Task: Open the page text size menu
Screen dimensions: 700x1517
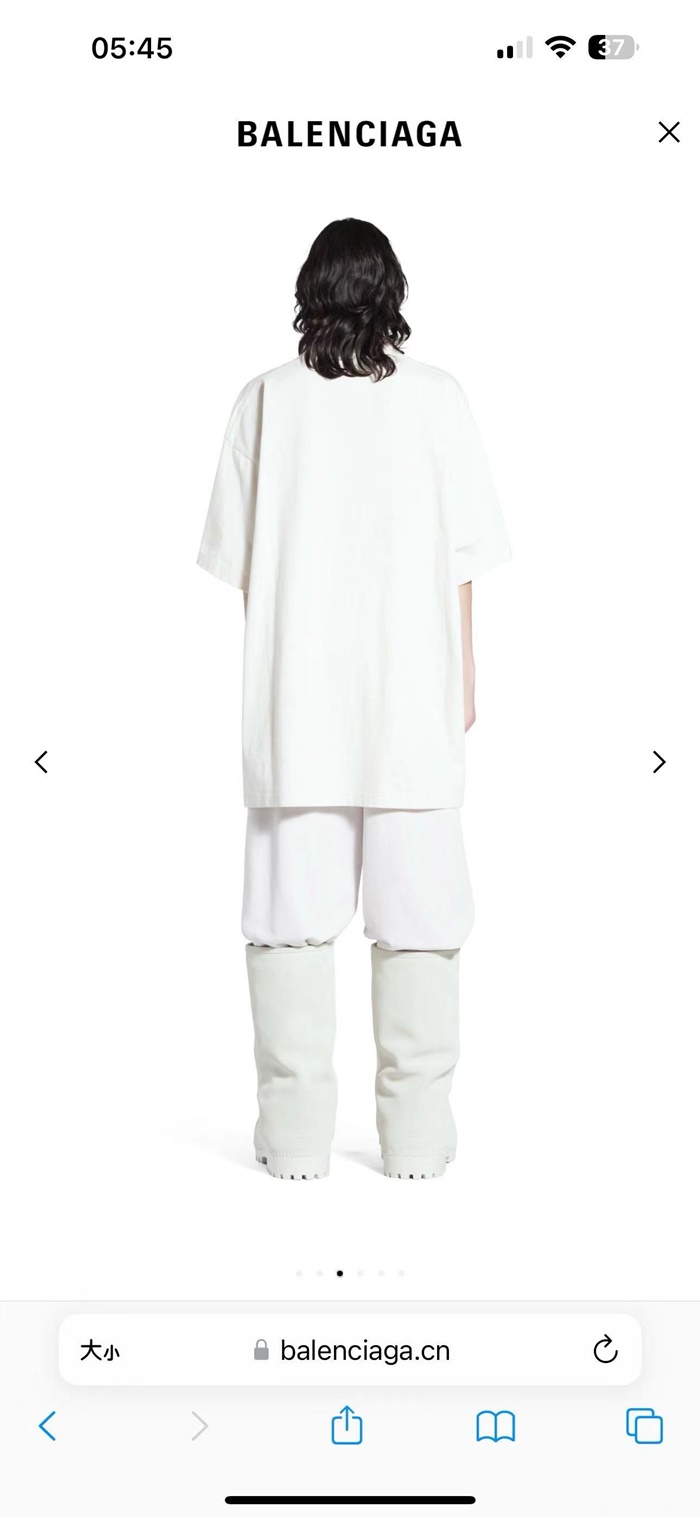Action: (x=100, y=1351)
